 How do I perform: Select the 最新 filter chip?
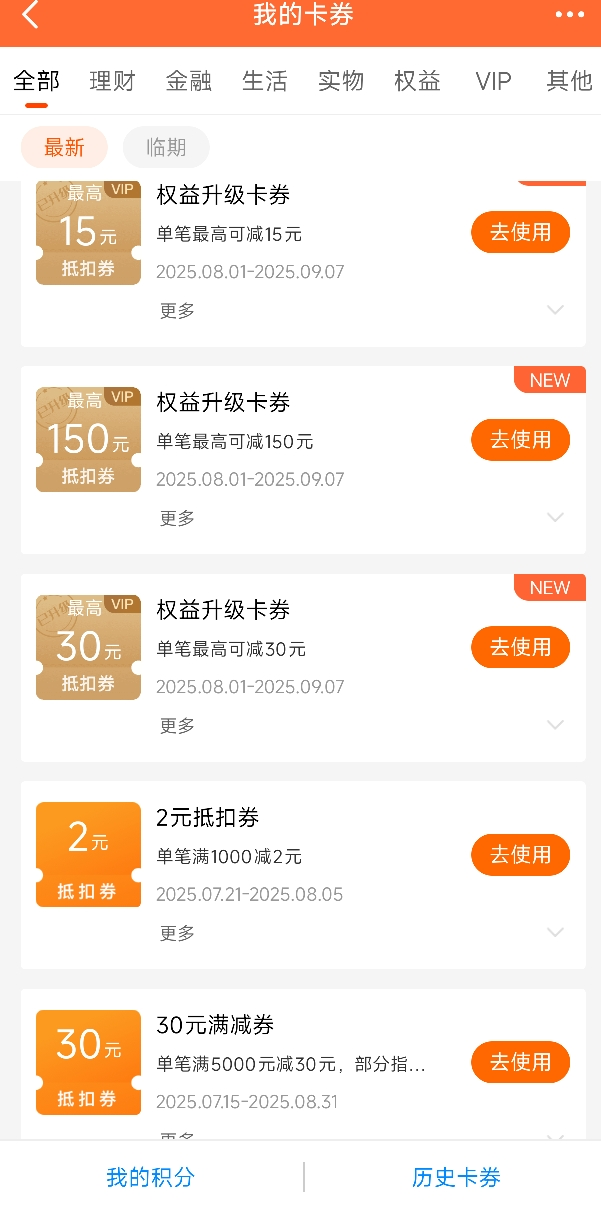tap(64, 147)
